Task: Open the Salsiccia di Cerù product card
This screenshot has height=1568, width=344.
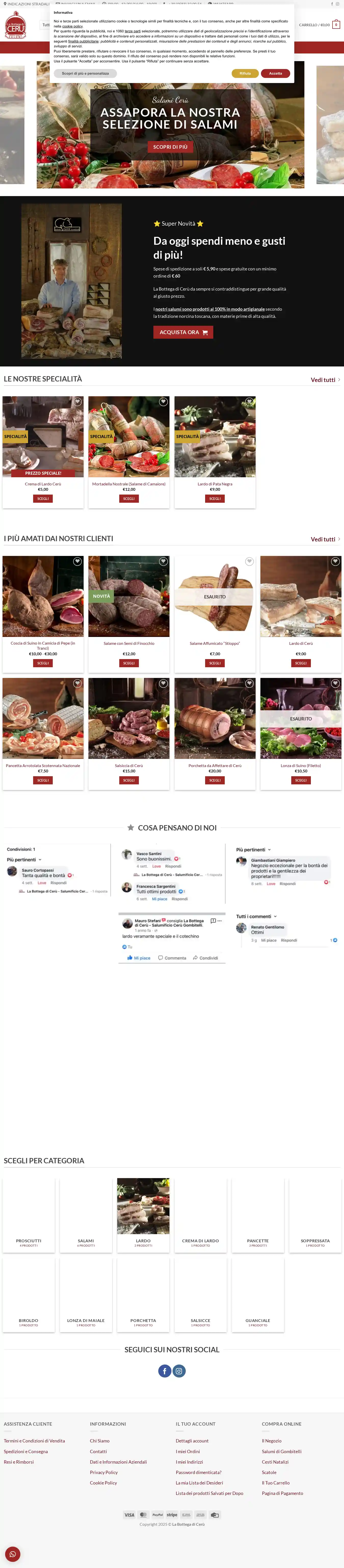Action: pos(128,718)
